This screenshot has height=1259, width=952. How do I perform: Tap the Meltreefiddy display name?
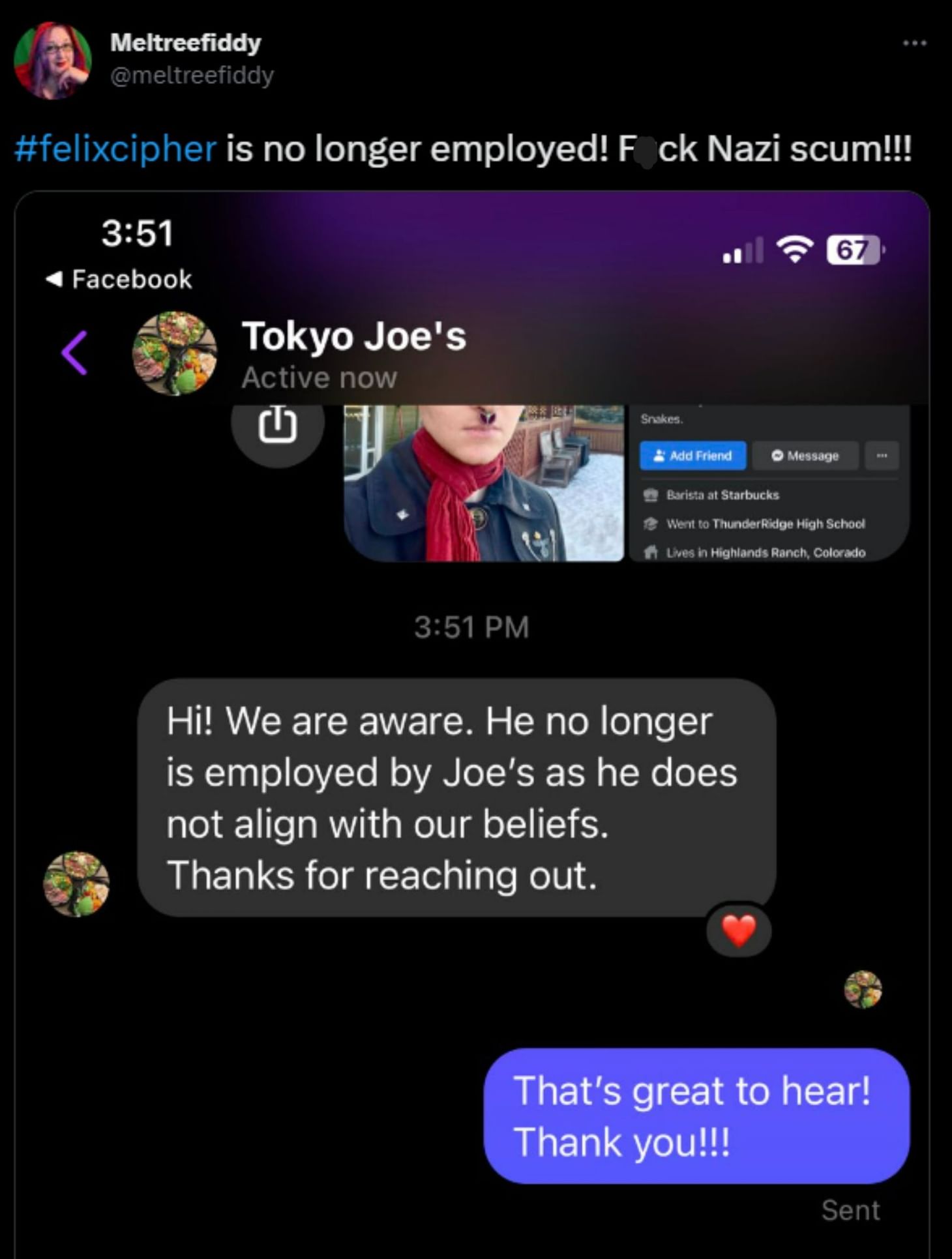coord(186,43)
